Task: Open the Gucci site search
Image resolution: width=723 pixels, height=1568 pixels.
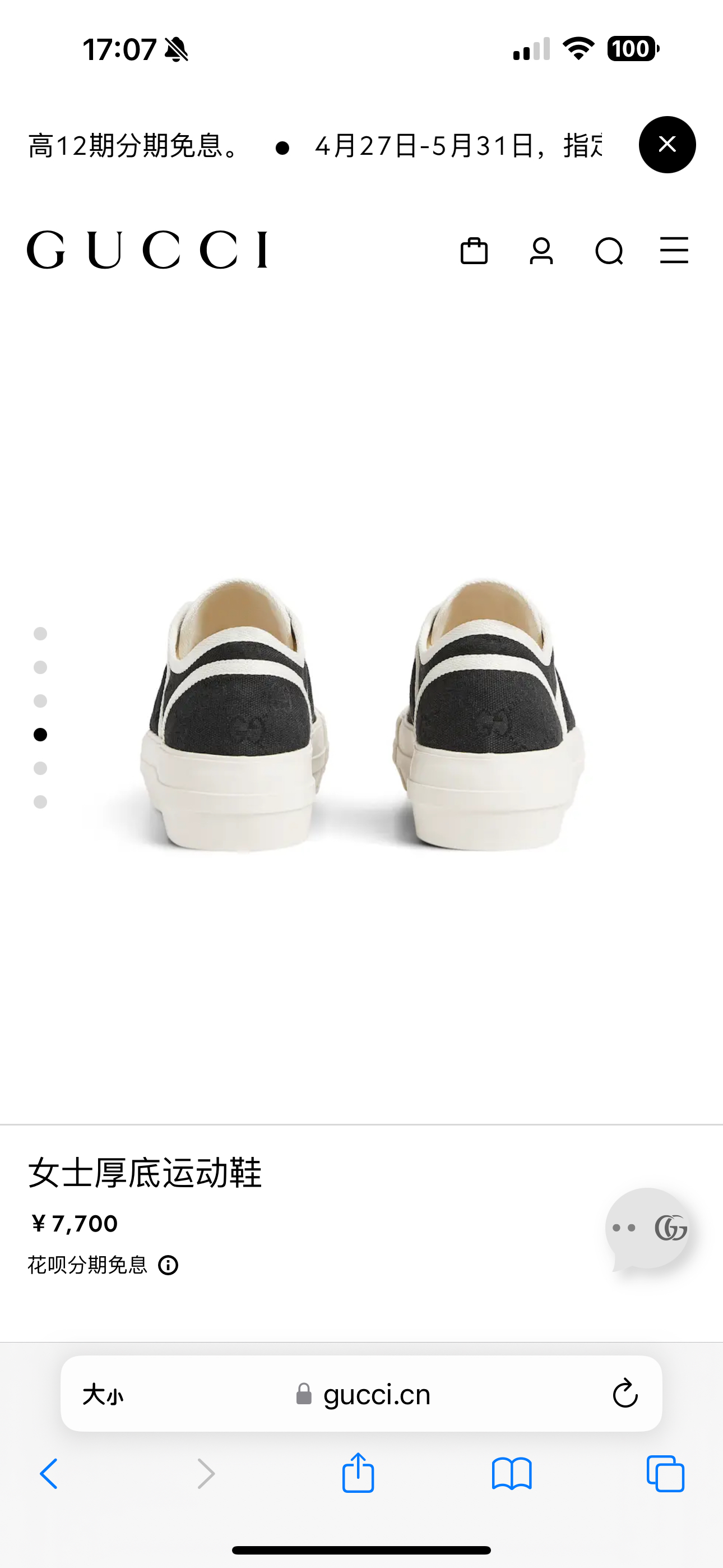Action: point(609,251)
